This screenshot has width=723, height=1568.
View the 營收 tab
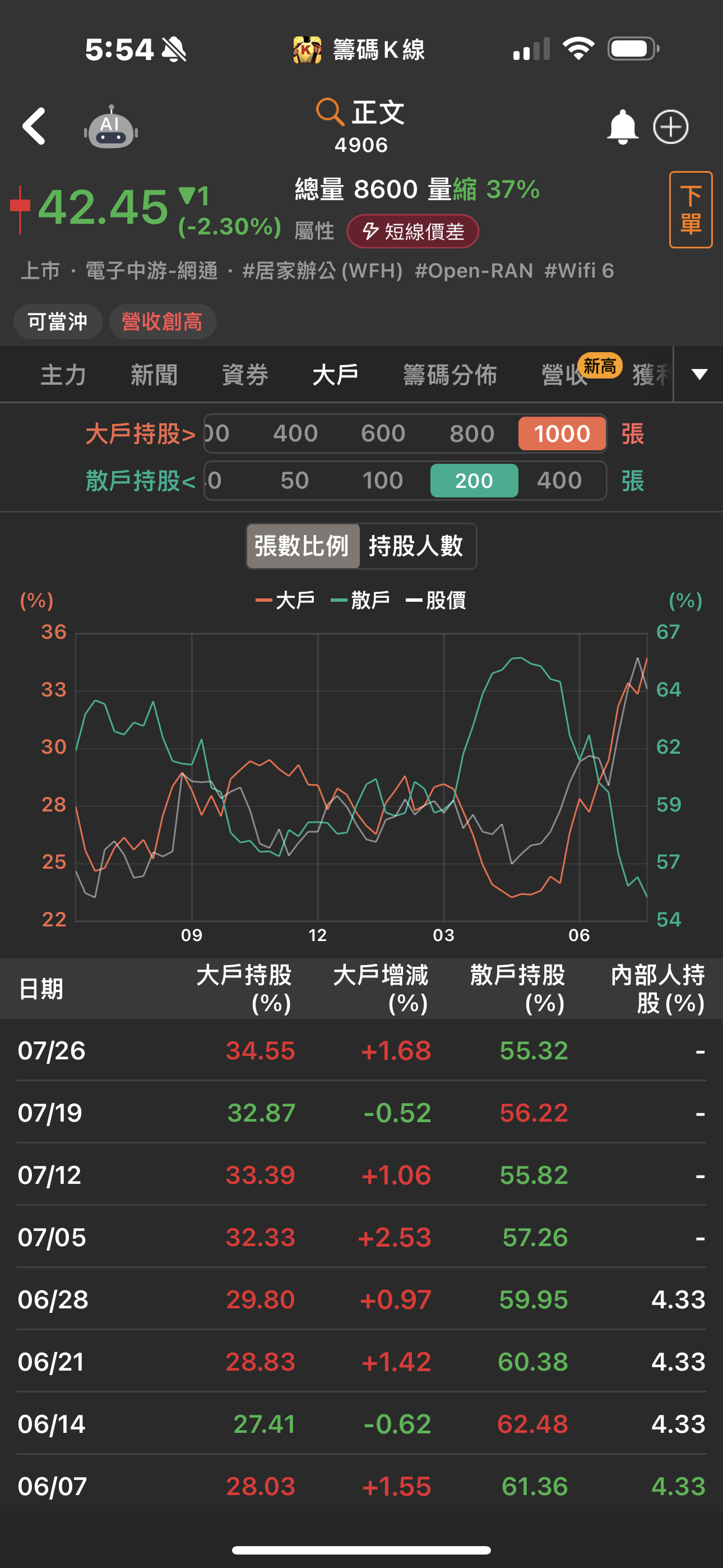(564, 375)
